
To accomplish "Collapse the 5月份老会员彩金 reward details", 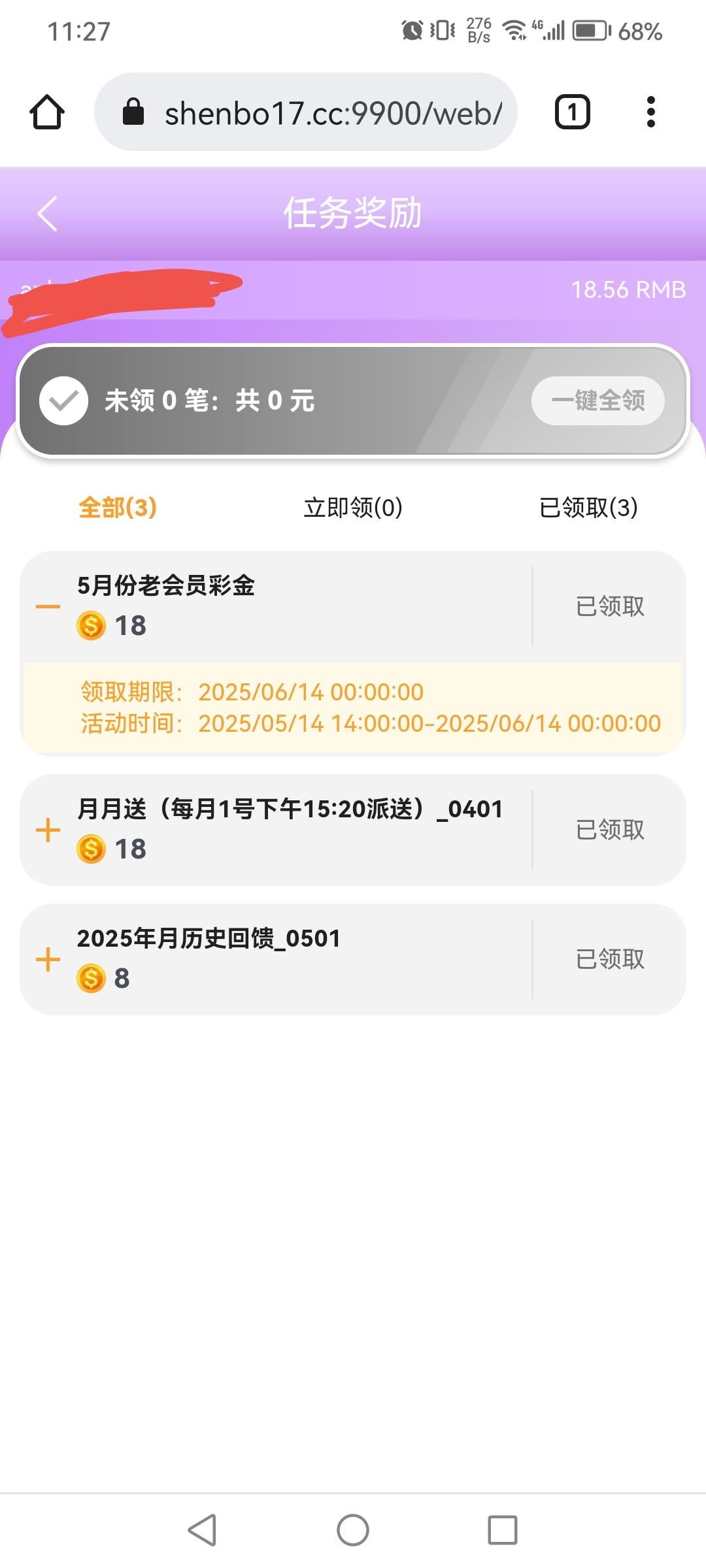I will [x=48, y=607].
